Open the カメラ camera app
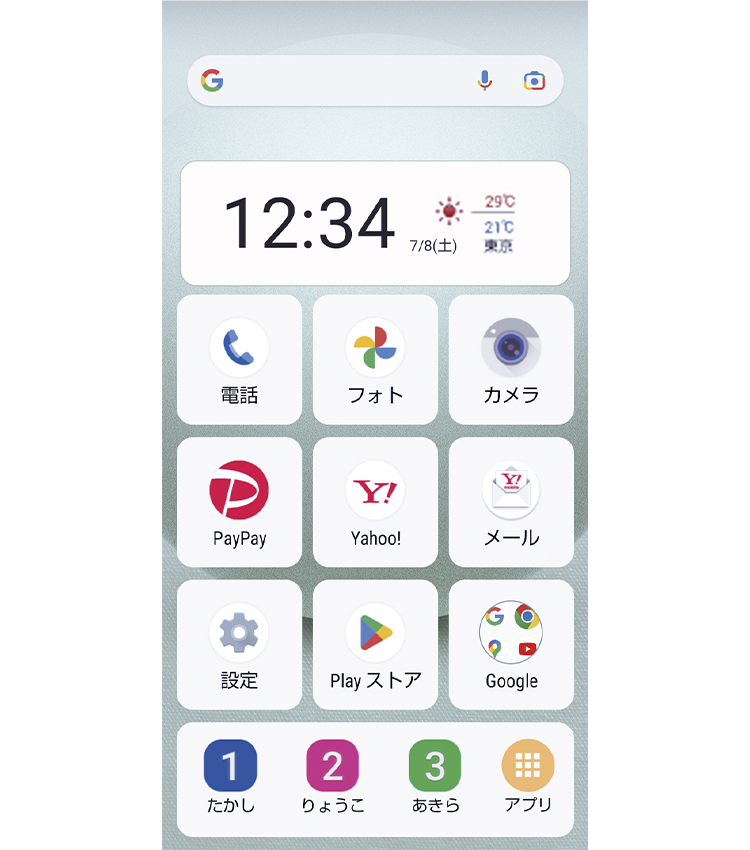The width and height of the screenshot is (750, 850). click(511, 359)
